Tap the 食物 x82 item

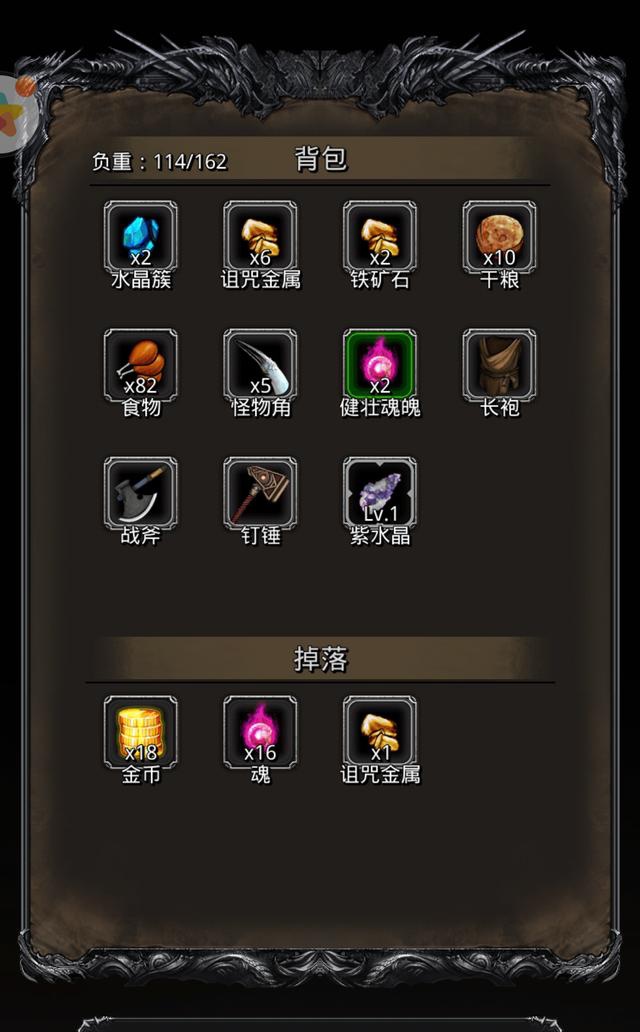point(141,366)
